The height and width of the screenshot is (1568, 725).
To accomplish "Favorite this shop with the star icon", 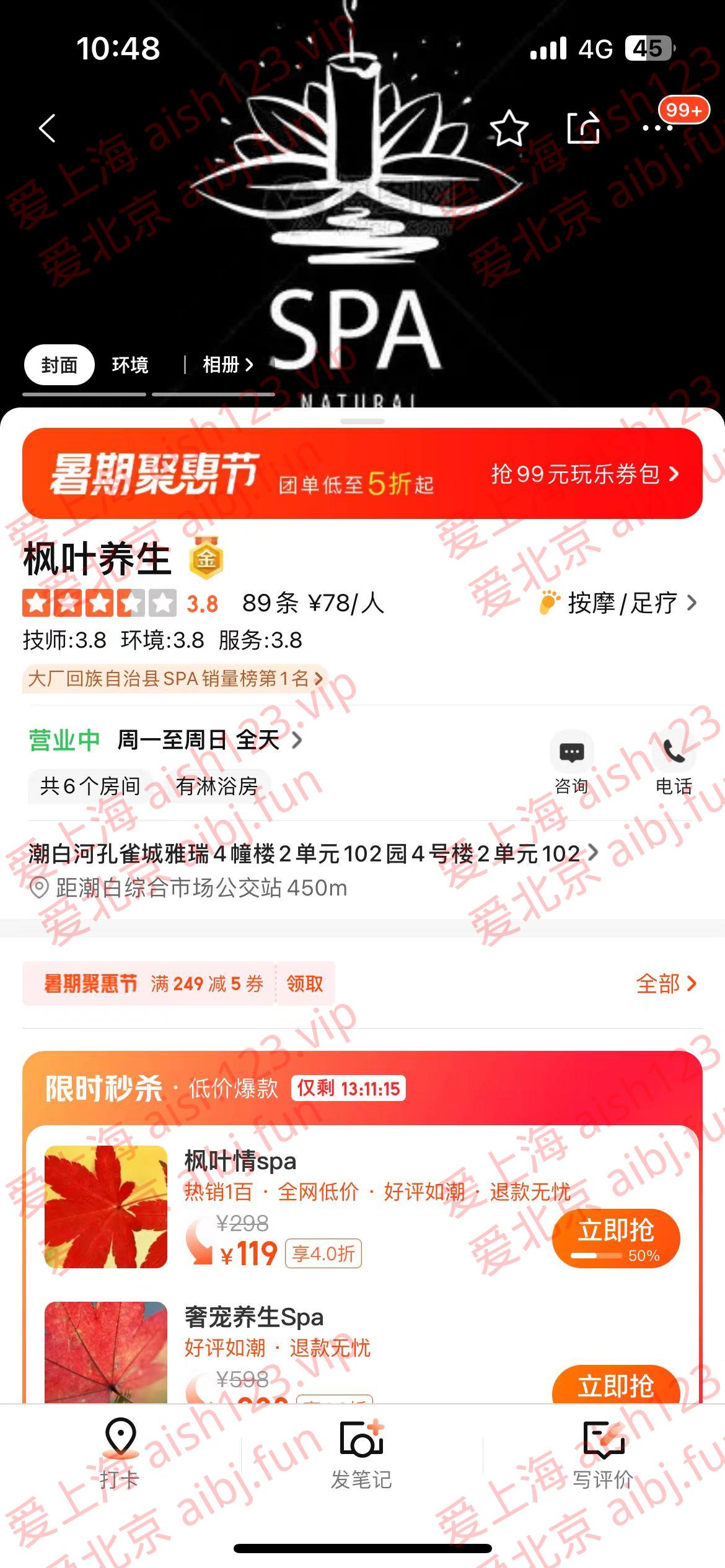I will tap(509, 128).
